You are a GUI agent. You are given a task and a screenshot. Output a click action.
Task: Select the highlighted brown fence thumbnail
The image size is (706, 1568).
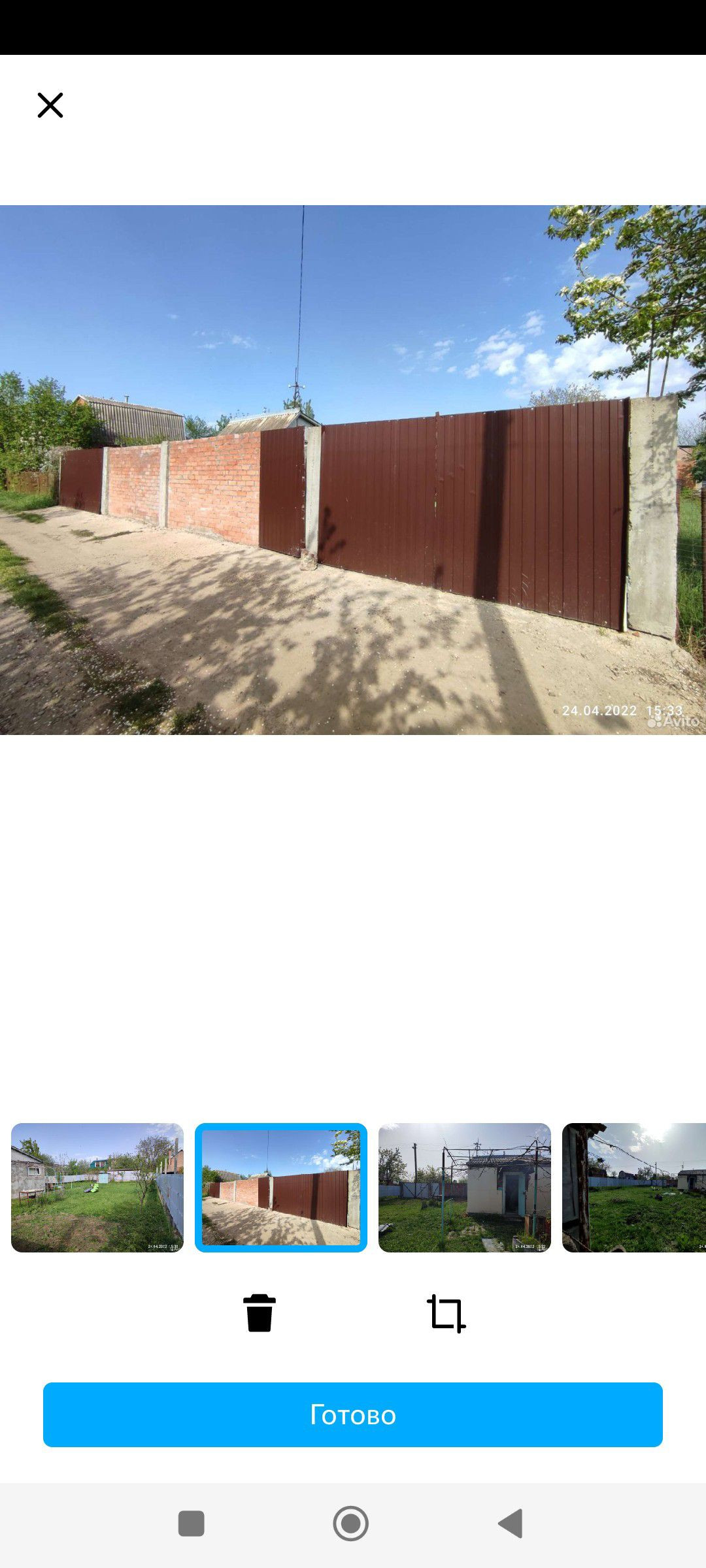(281, 1187)
